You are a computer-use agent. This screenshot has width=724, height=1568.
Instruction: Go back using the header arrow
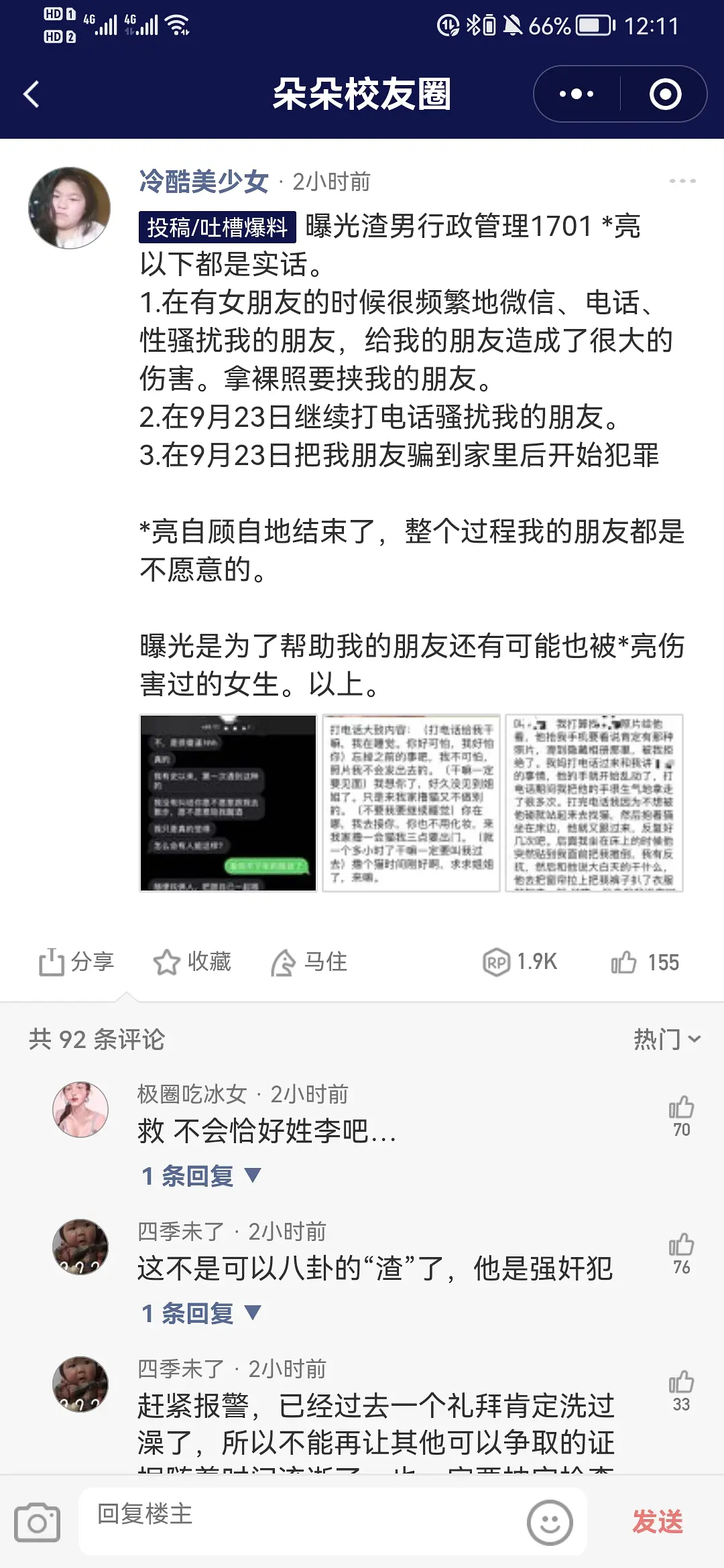point(32,94)
